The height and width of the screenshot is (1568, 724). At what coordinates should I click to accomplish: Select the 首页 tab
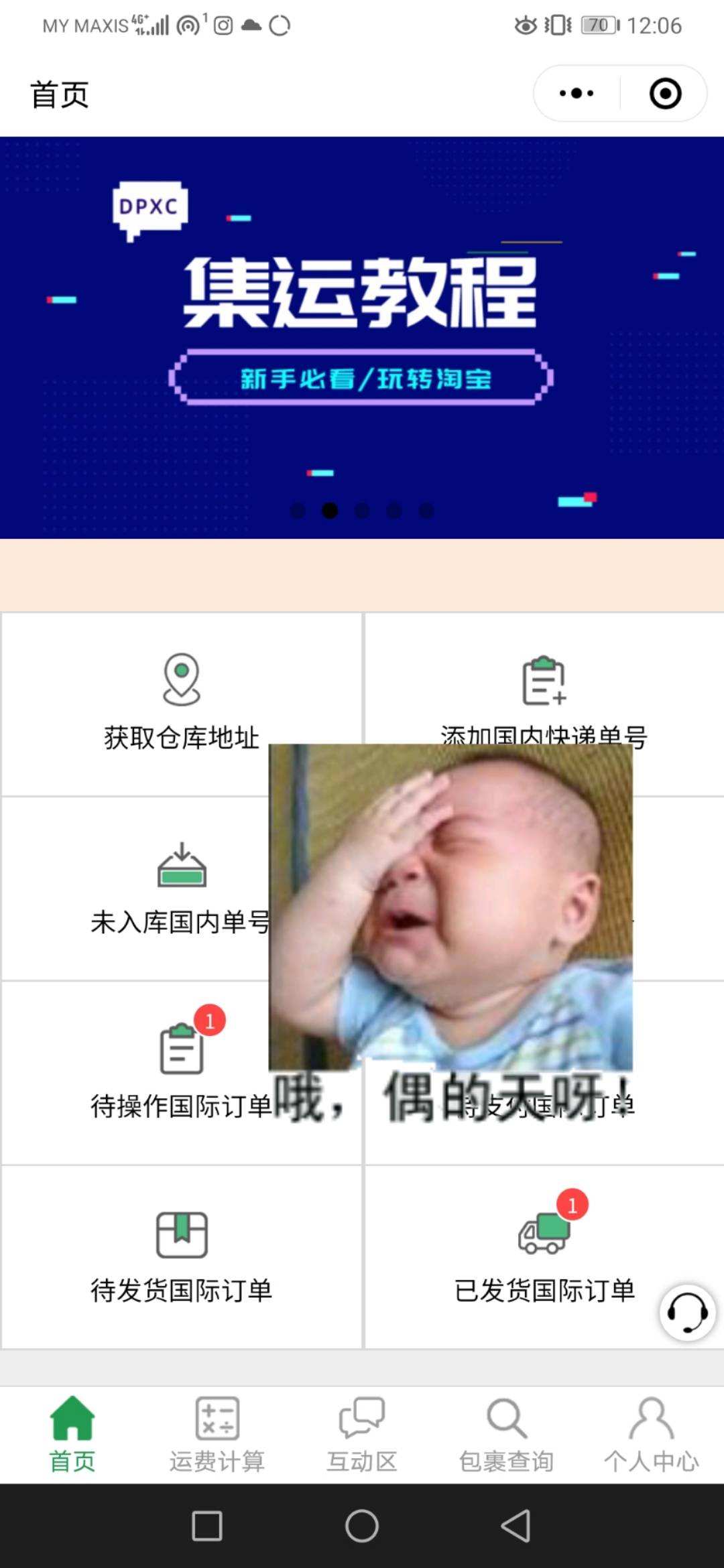(x=72, y=1434)
